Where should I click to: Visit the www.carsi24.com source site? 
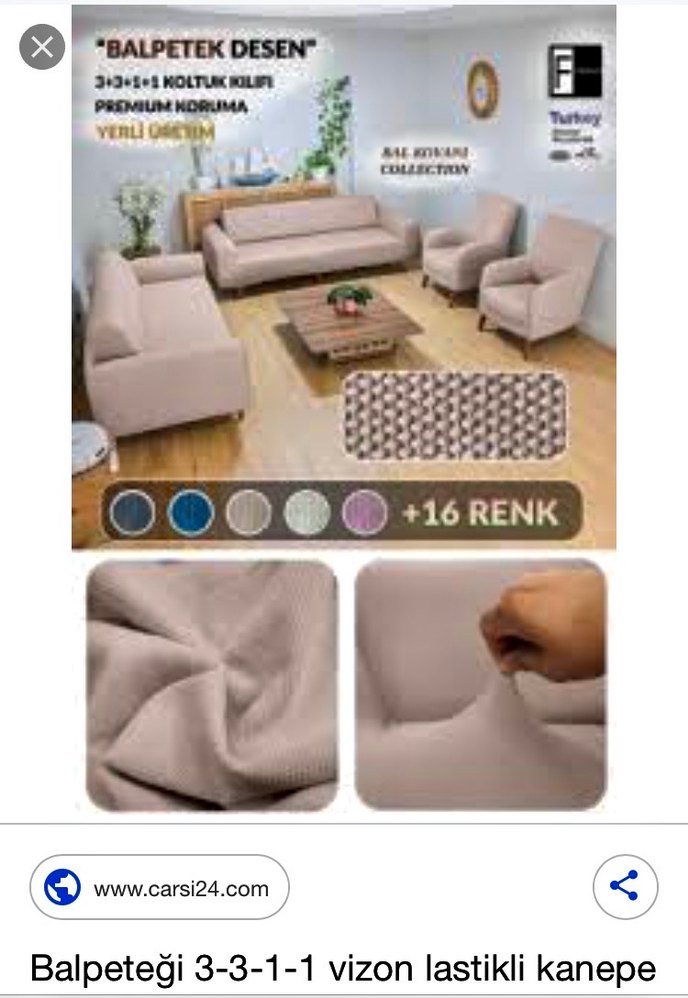point(160,887)
